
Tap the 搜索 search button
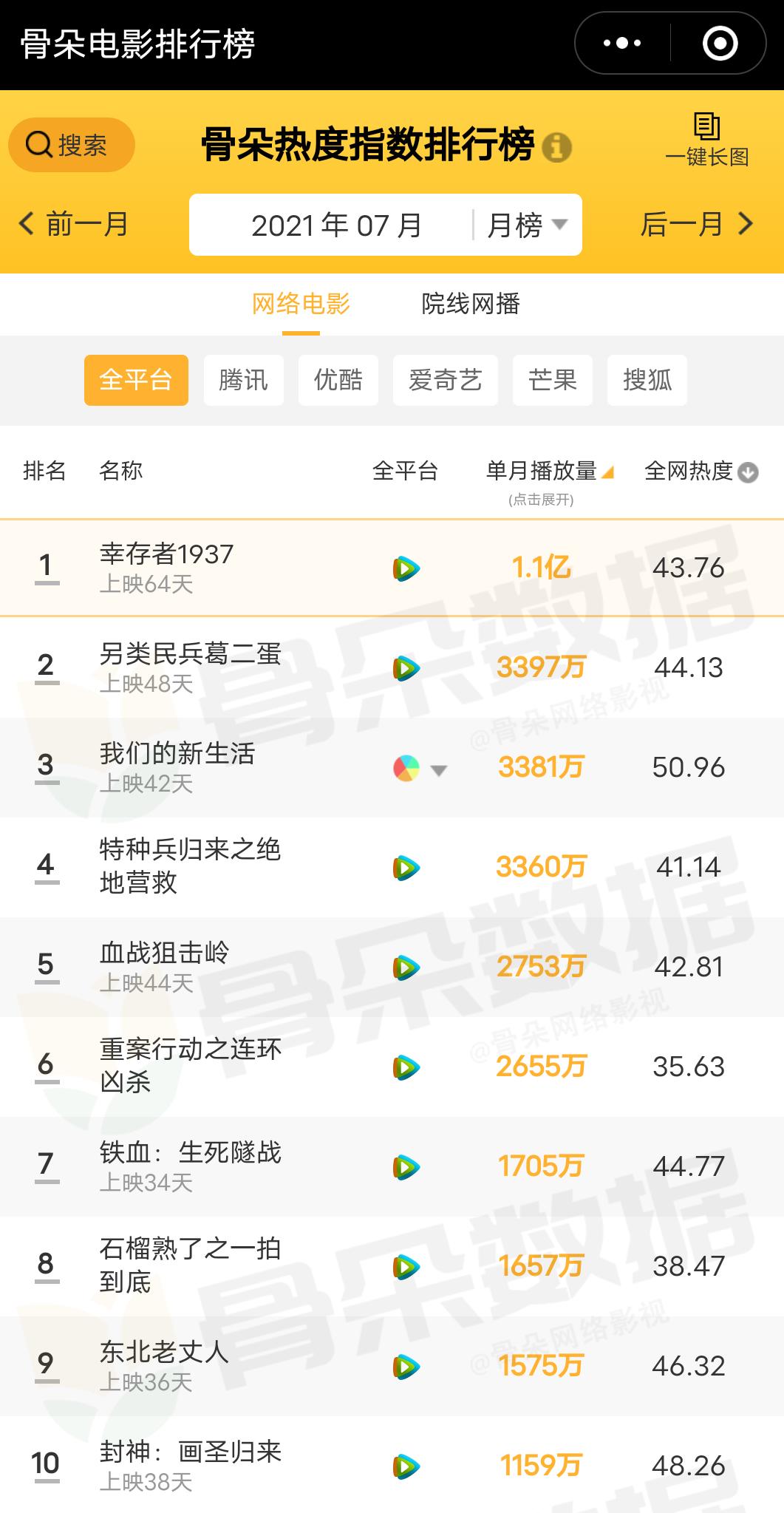71,145
